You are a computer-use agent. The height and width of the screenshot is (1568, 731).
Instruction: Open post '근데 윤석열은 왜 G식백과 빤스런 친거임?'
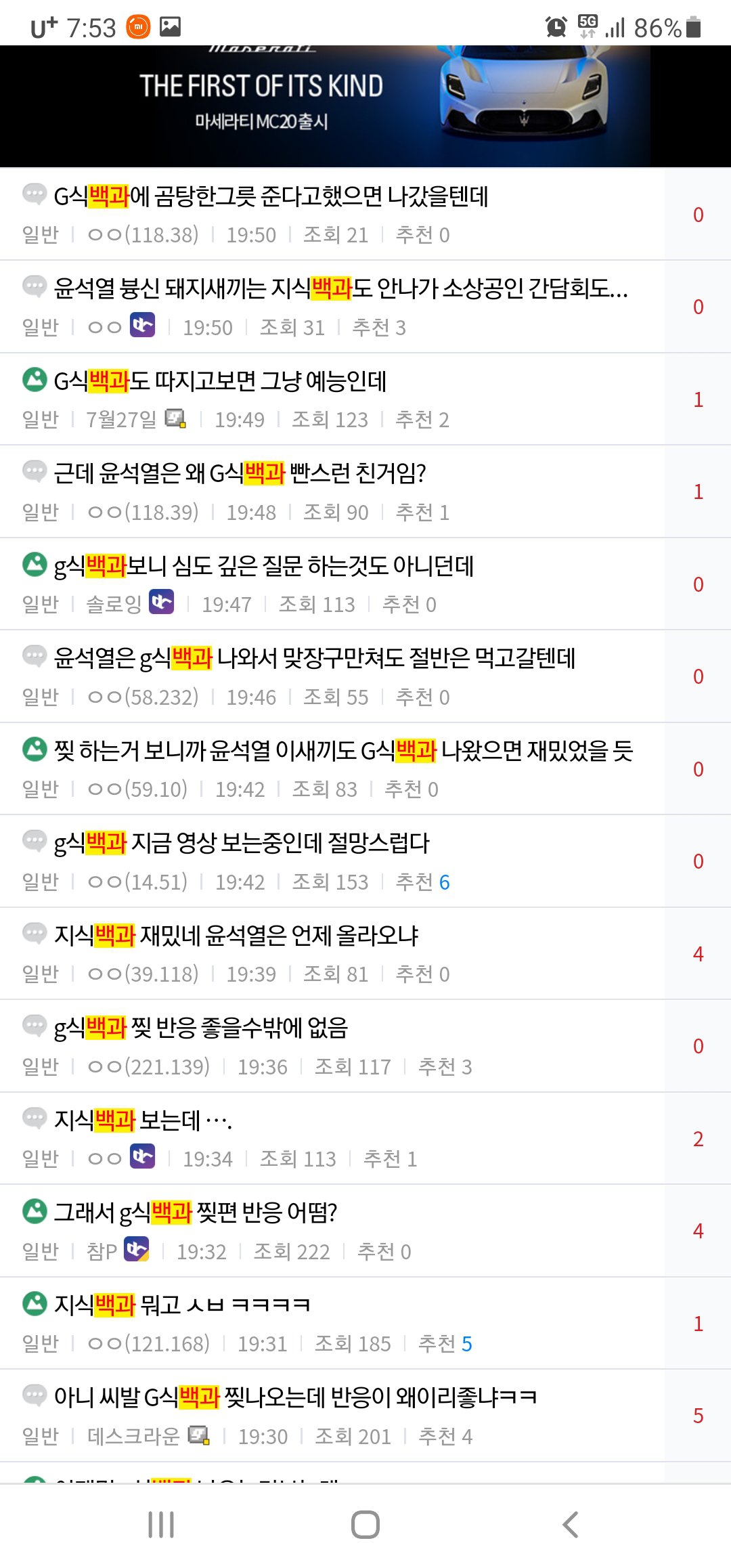tap(240, 473)
